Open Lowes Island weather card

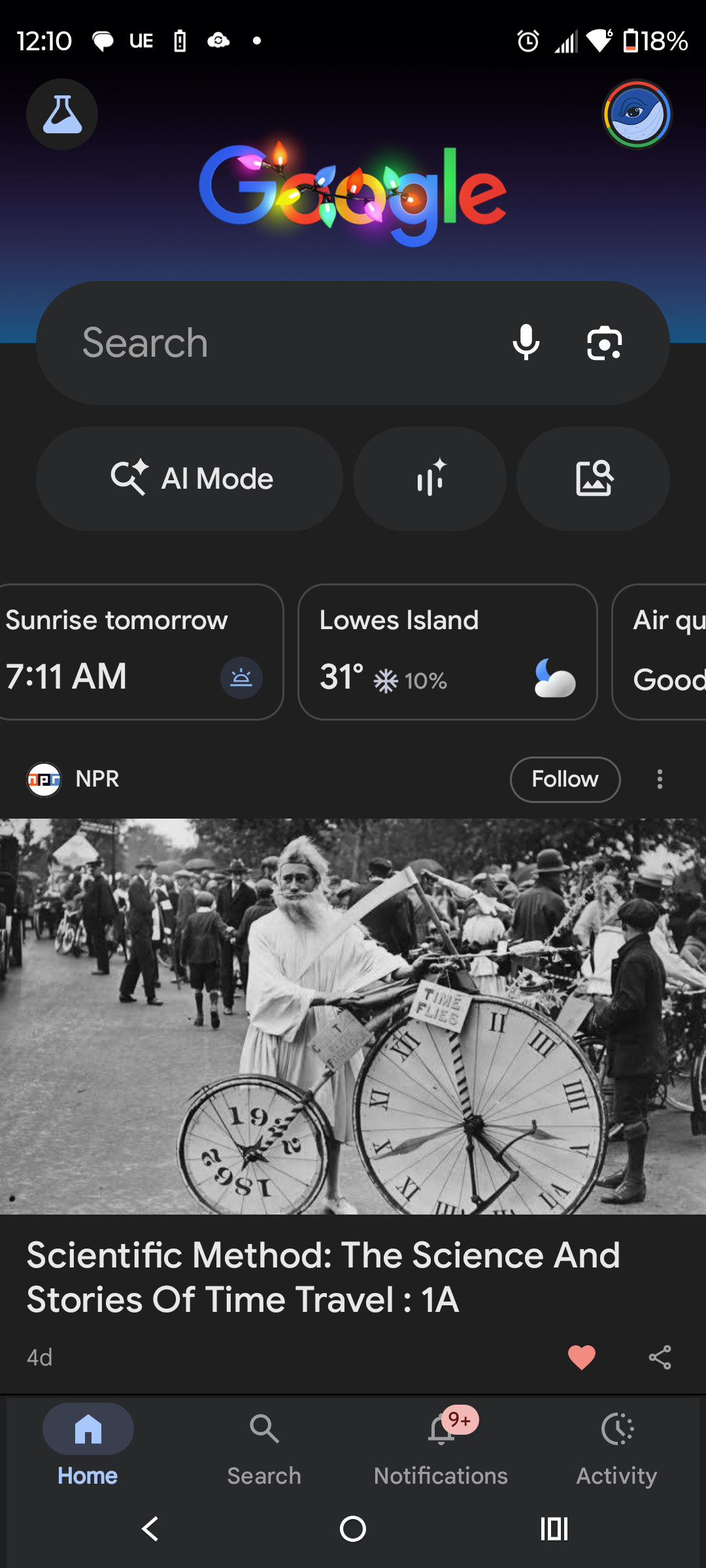pos(447,652)
